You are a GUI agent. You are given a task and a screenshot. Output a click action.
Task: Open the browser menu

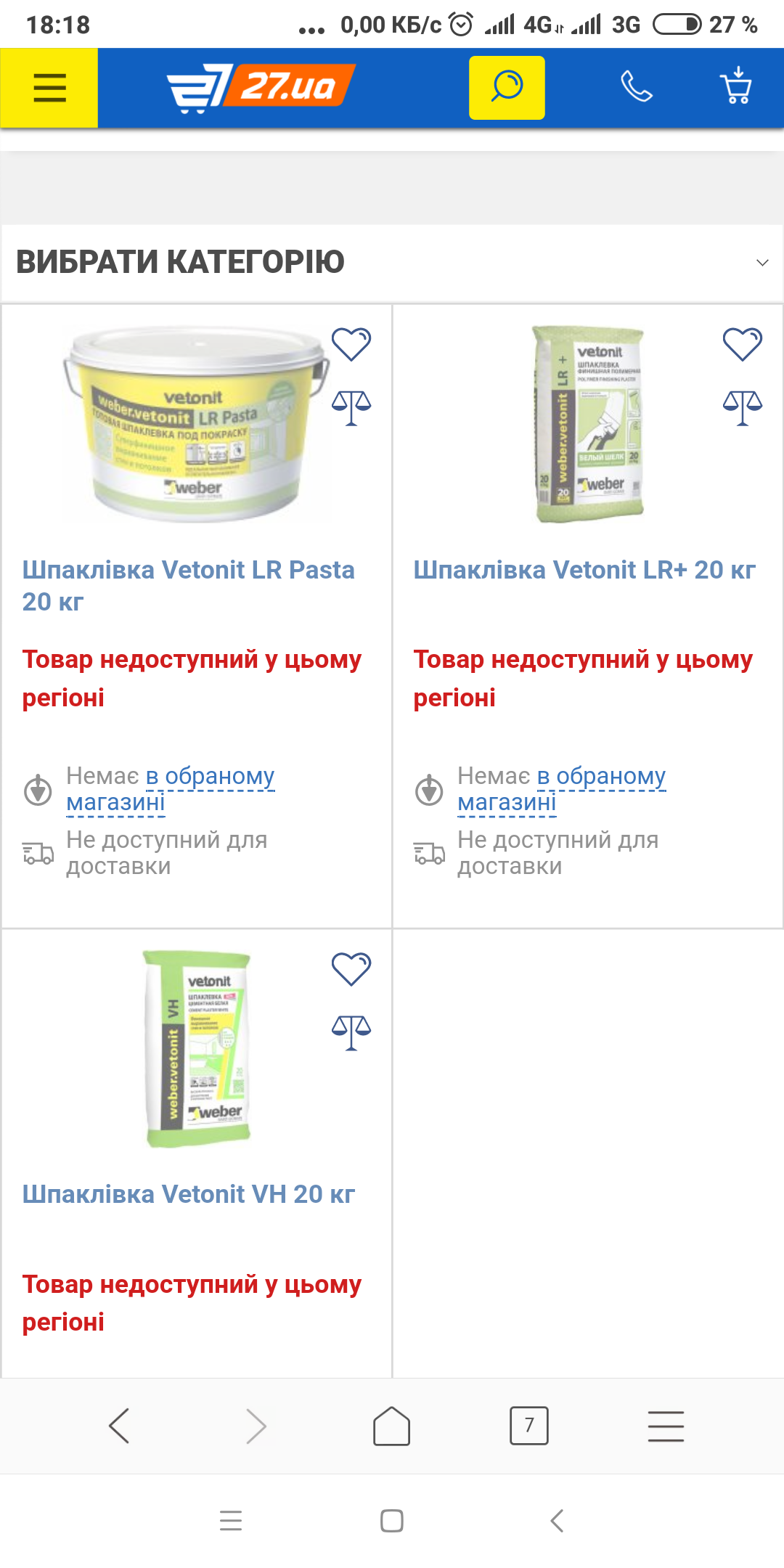click(x=666, y=1426)
